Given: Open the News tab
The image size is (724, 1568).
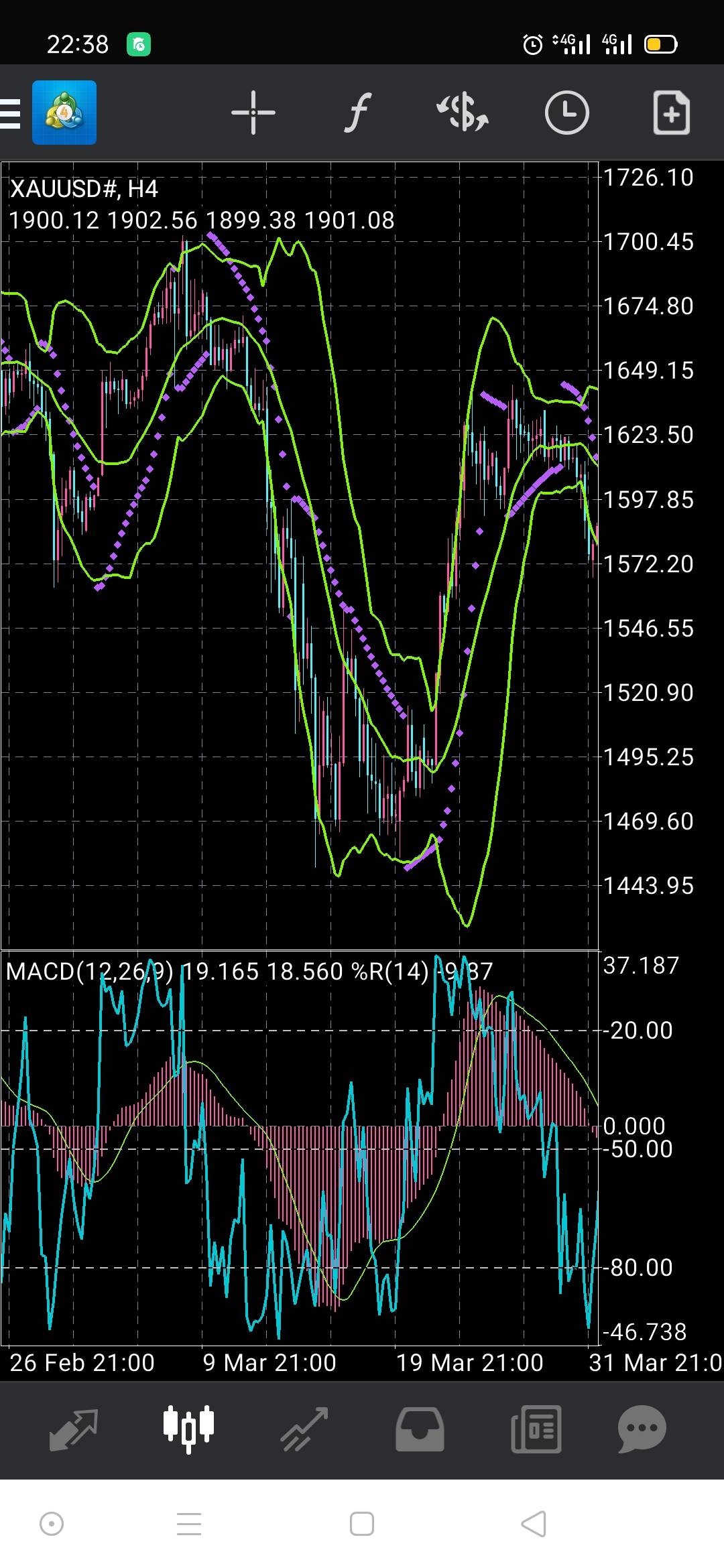Looking at the screenshot, I should 536,1429.
